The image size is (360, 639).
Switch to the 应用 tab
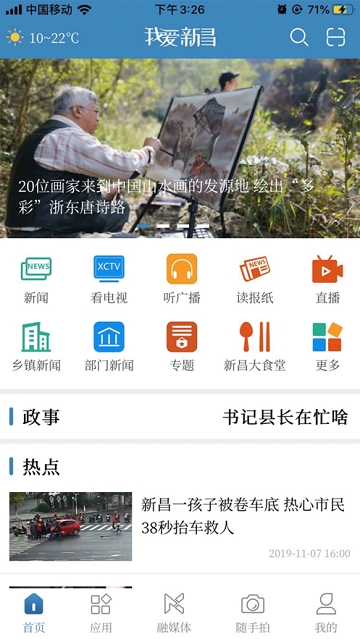point(101,613)
